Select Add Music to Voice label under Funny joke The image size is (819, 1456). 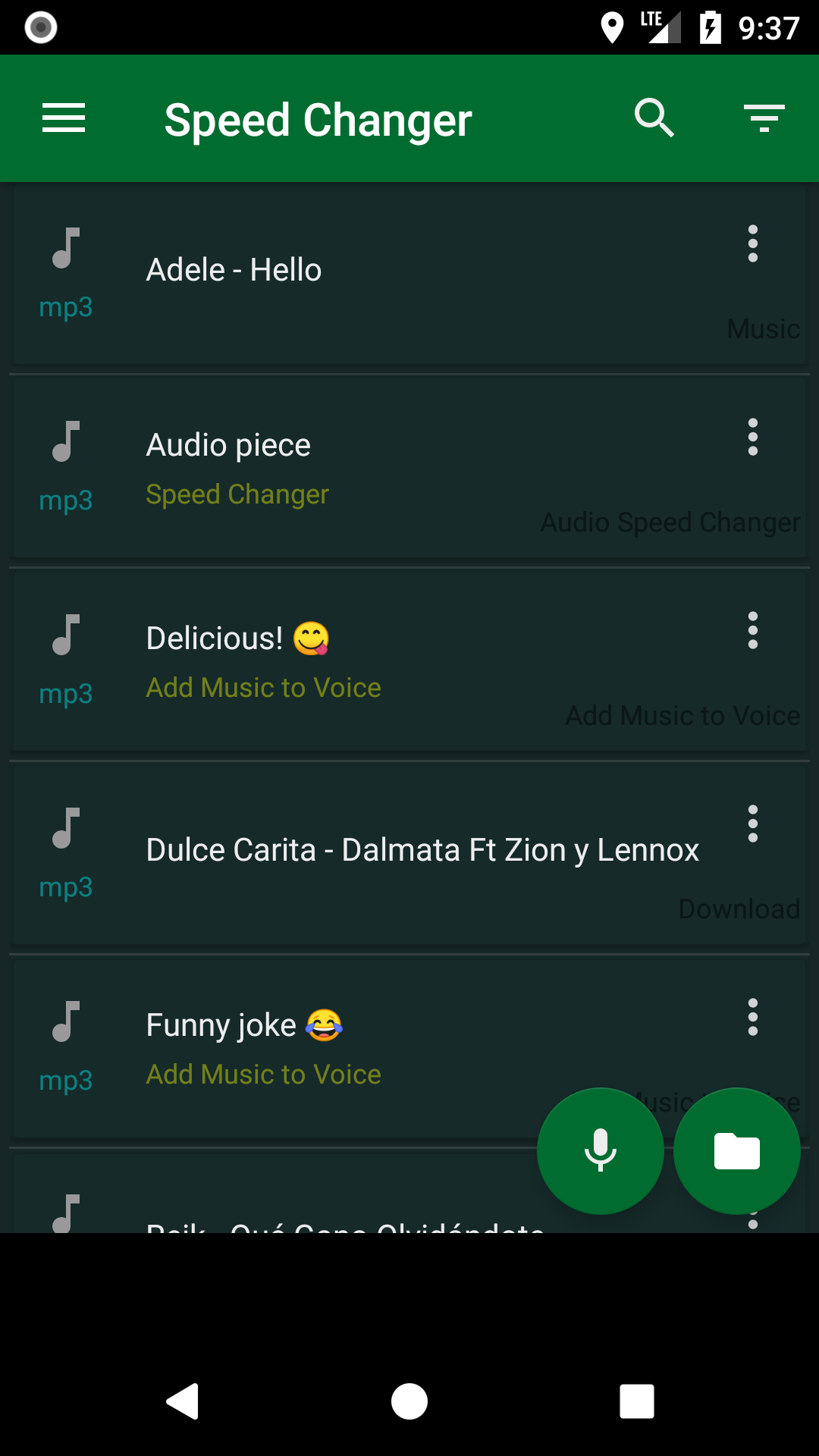click(263, 1074)
